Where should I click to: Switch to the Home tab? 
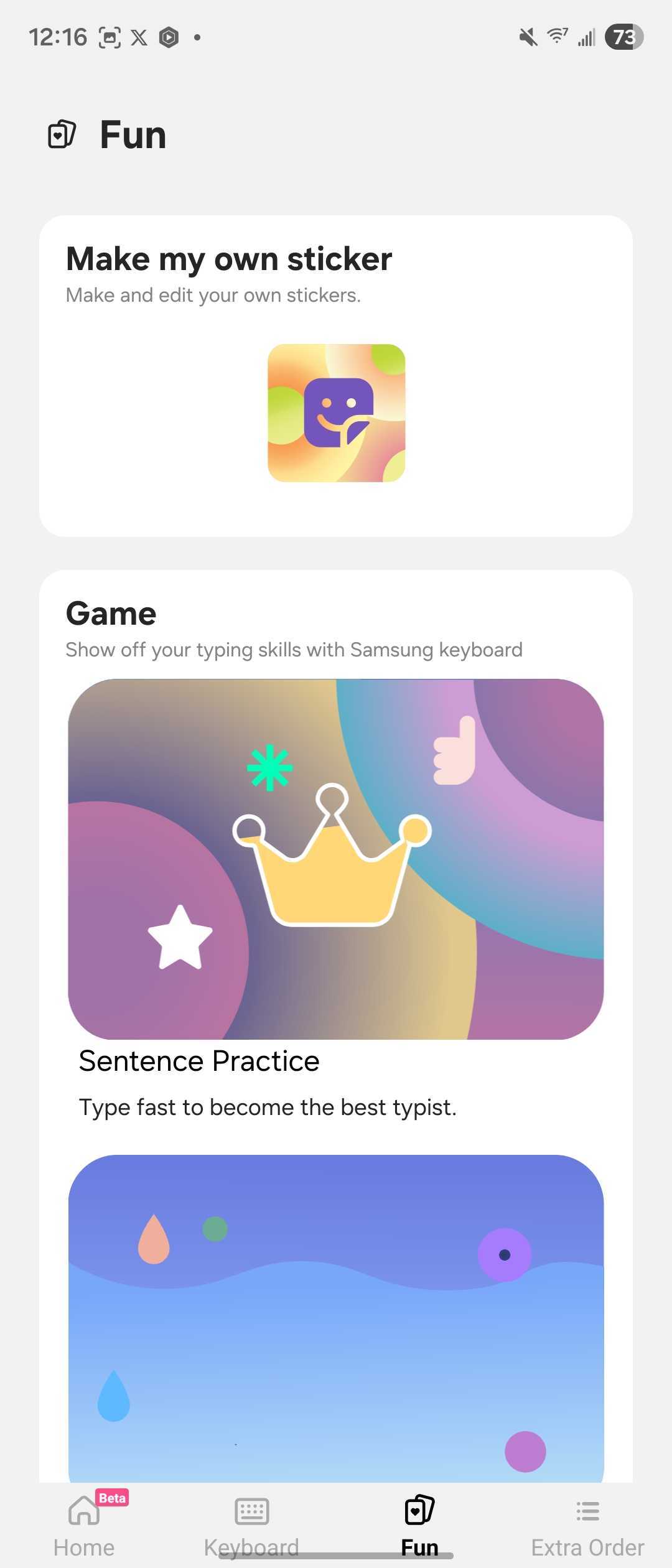tap(84, 1524)
